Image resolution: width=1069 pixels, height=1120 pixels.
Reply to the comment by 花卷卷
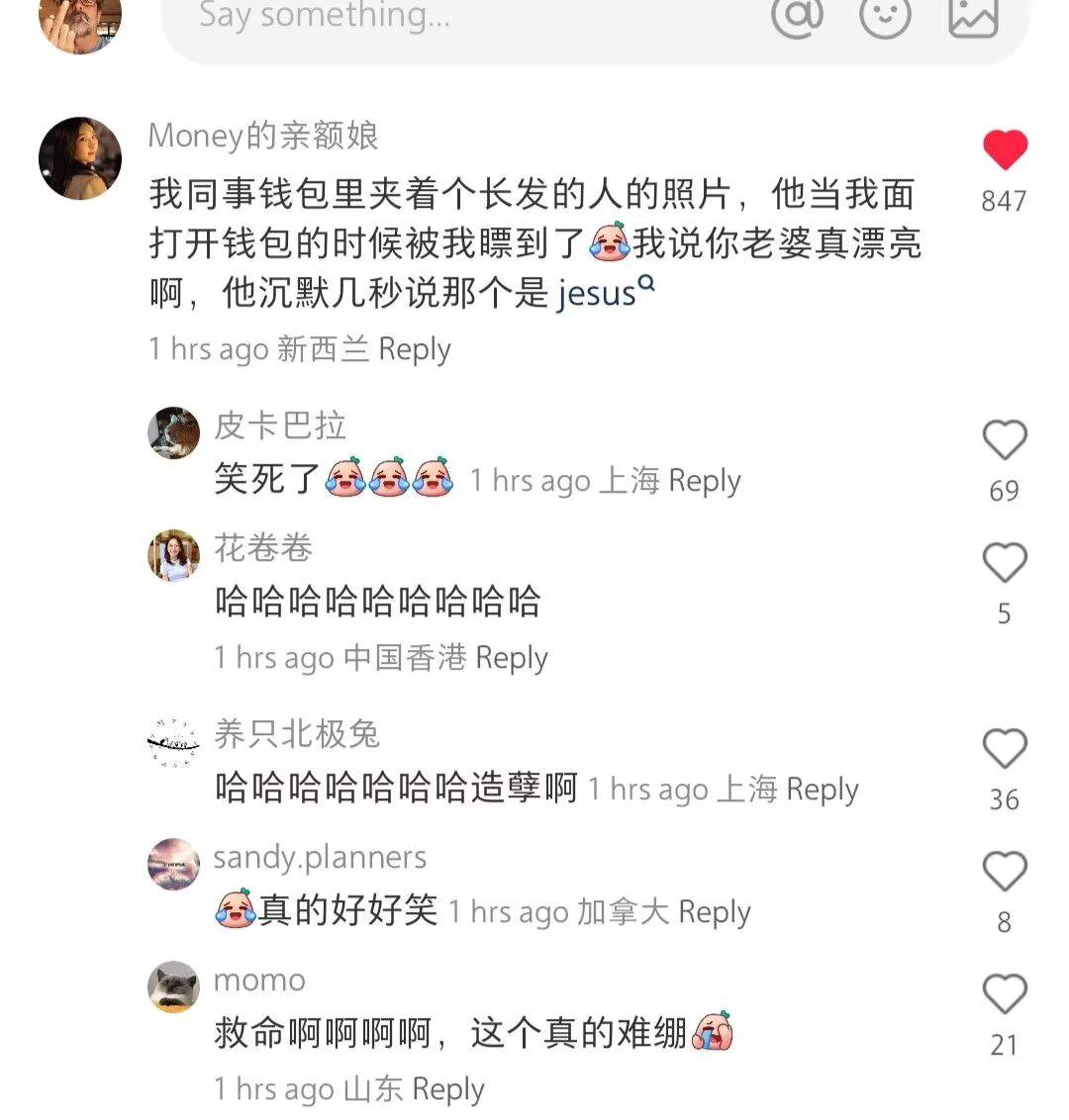tap(511, 658)
